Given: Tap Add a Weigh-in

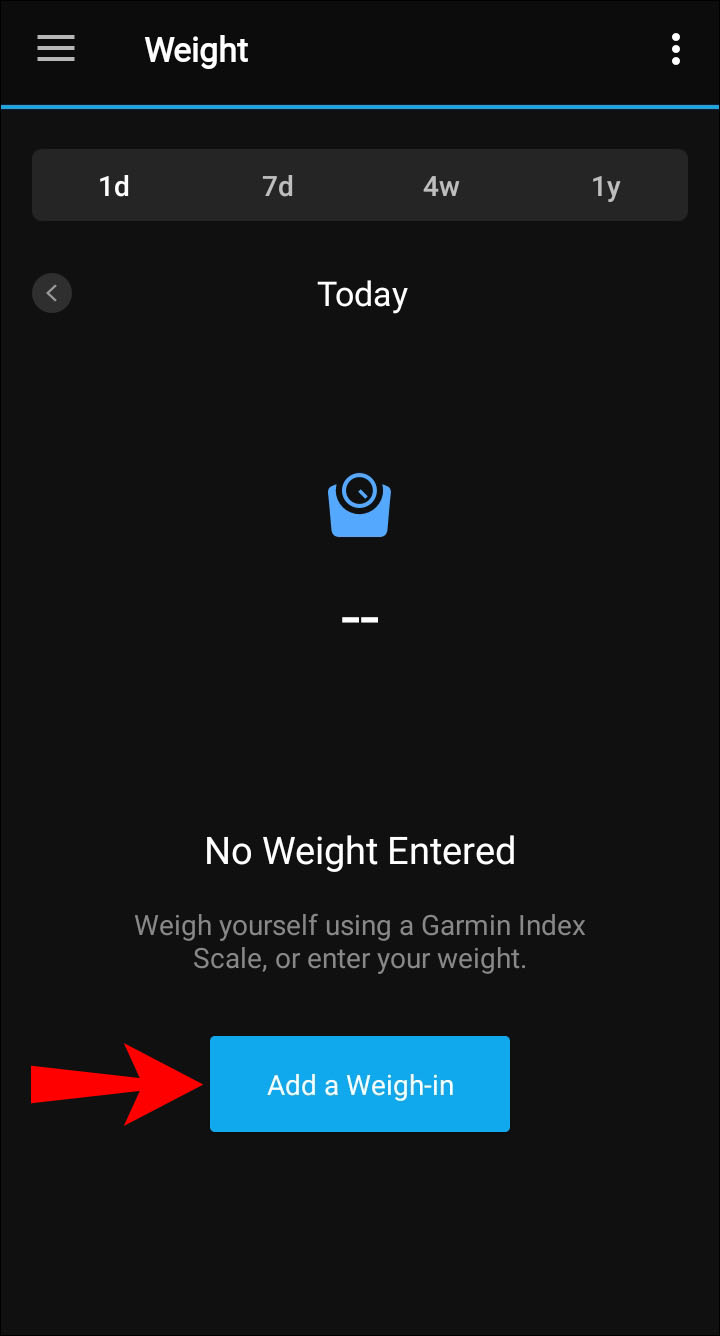Looking at the screenshot, I should pyautogui.click(x=360, y=1085).
